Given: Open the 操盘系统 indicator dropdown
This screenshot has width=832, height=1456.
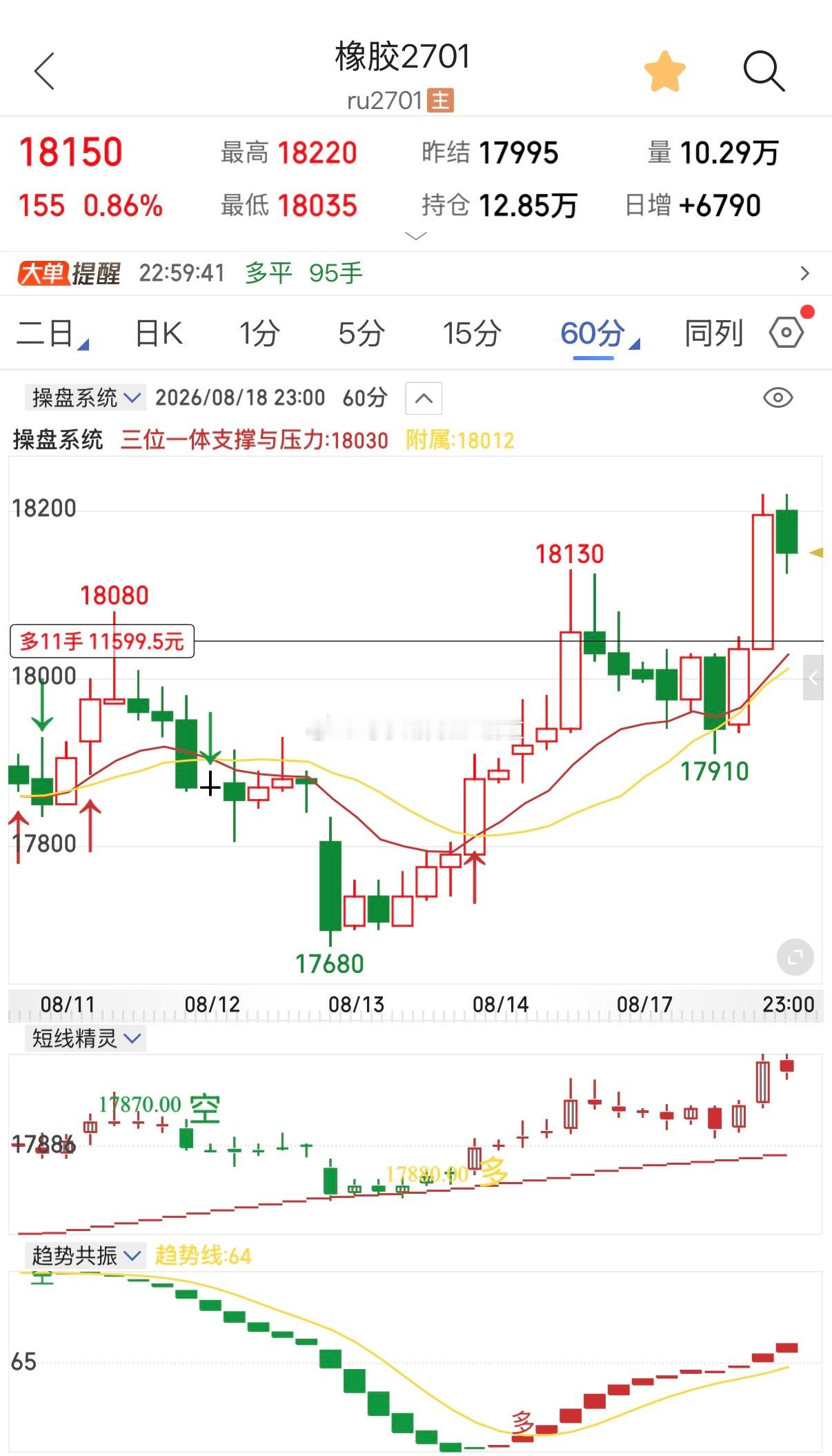Looking at the screenshot, I should click(x=86, y=397).
